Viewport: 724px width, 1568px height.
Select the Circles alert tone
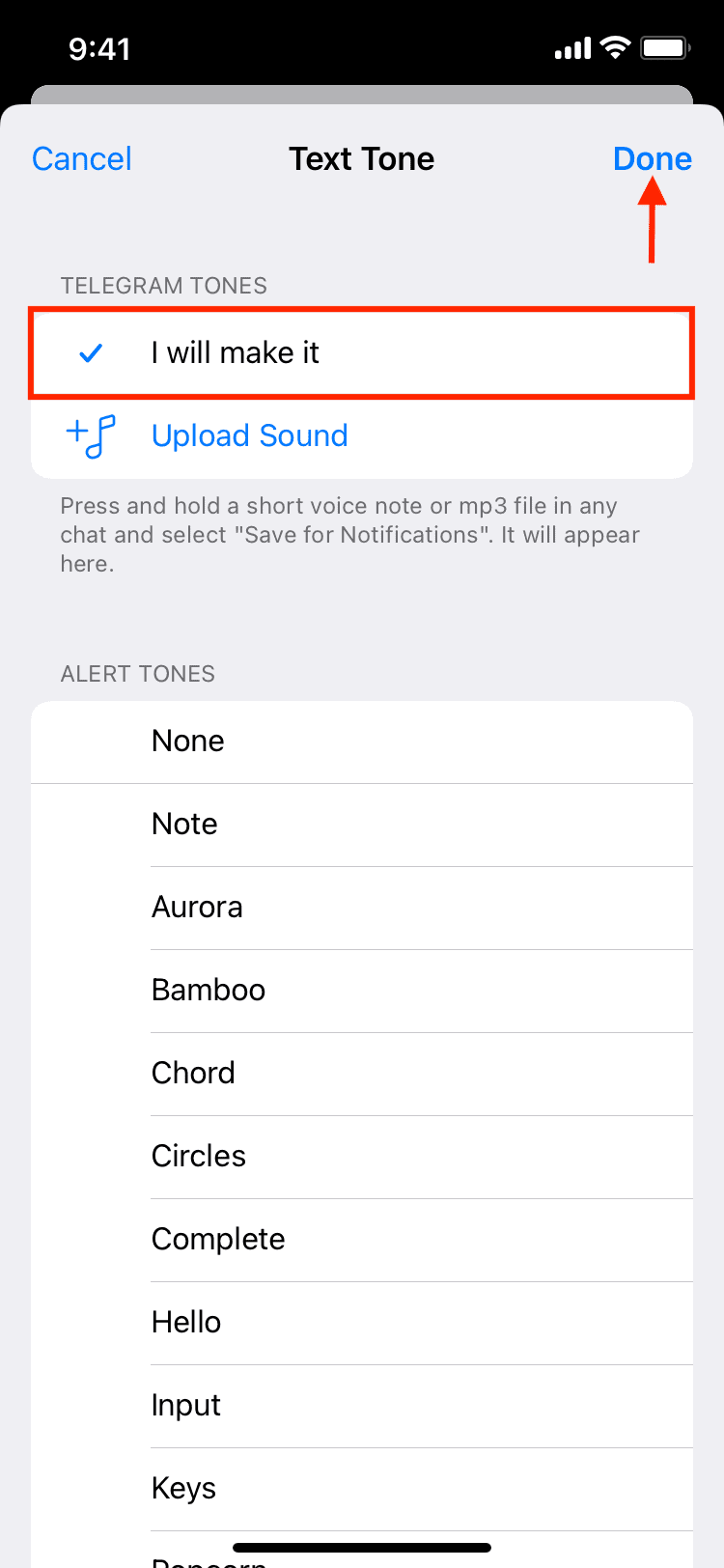(362, 1157)
